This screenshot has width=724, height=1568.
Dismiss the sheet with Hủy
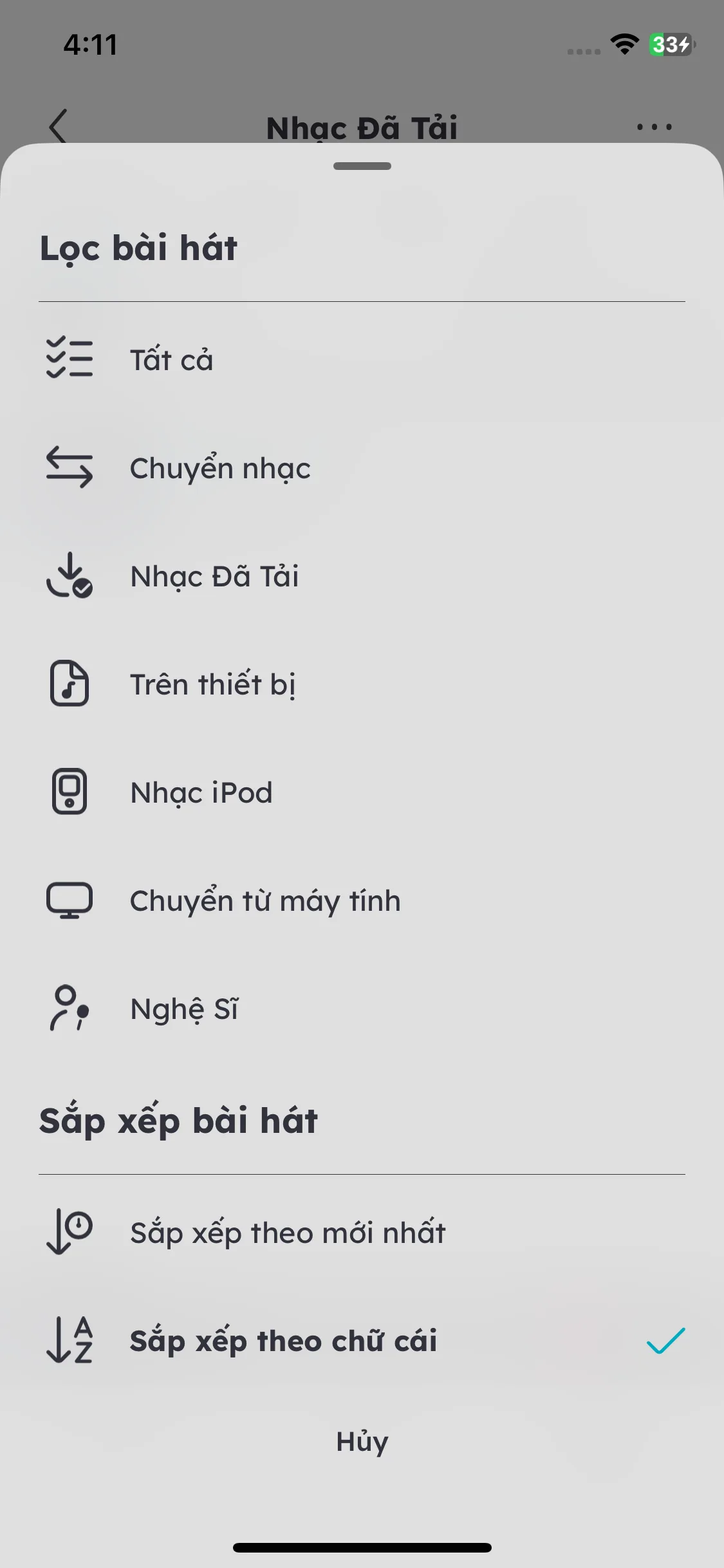pyautogui.click(x=362, y=1441)
